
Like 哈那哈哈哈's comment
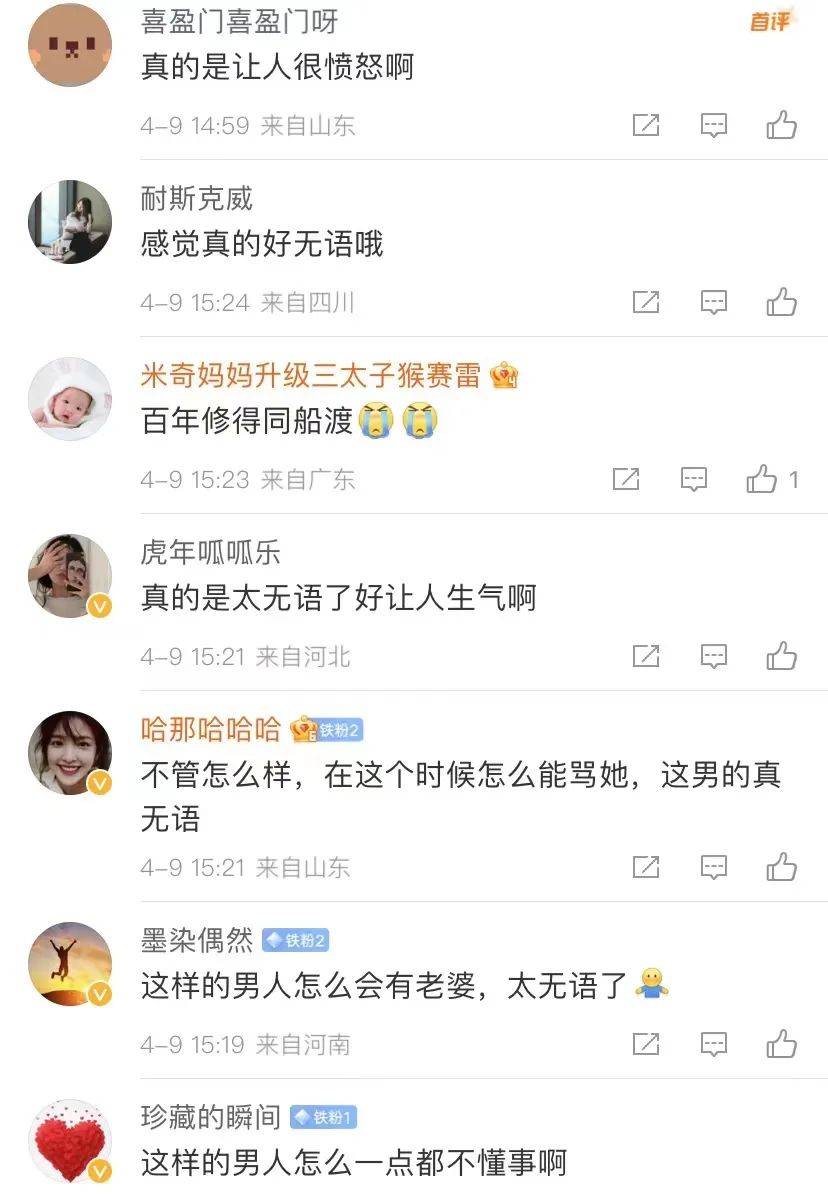(781, 867)
